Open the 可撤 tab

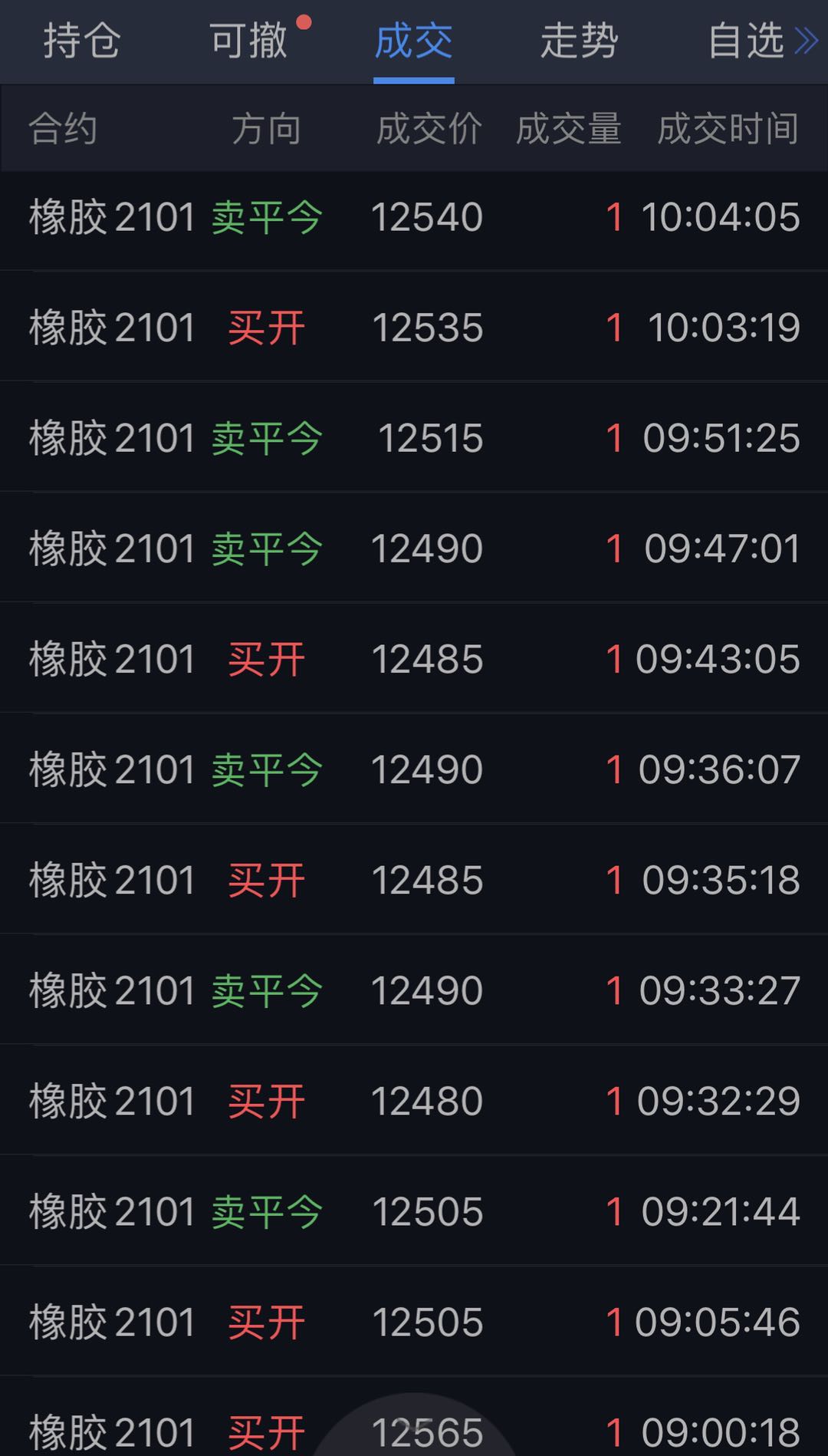coord(249,41)
